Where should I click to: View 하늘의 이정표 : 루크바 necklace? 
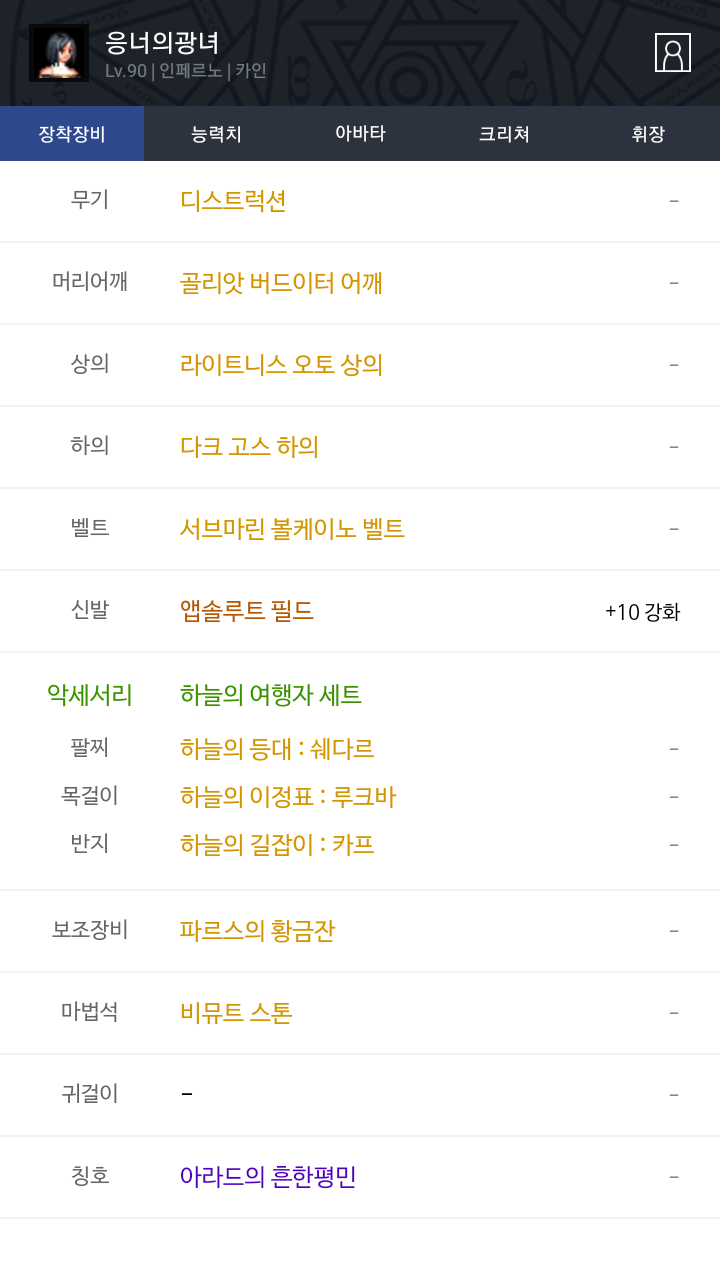[288, 797]
